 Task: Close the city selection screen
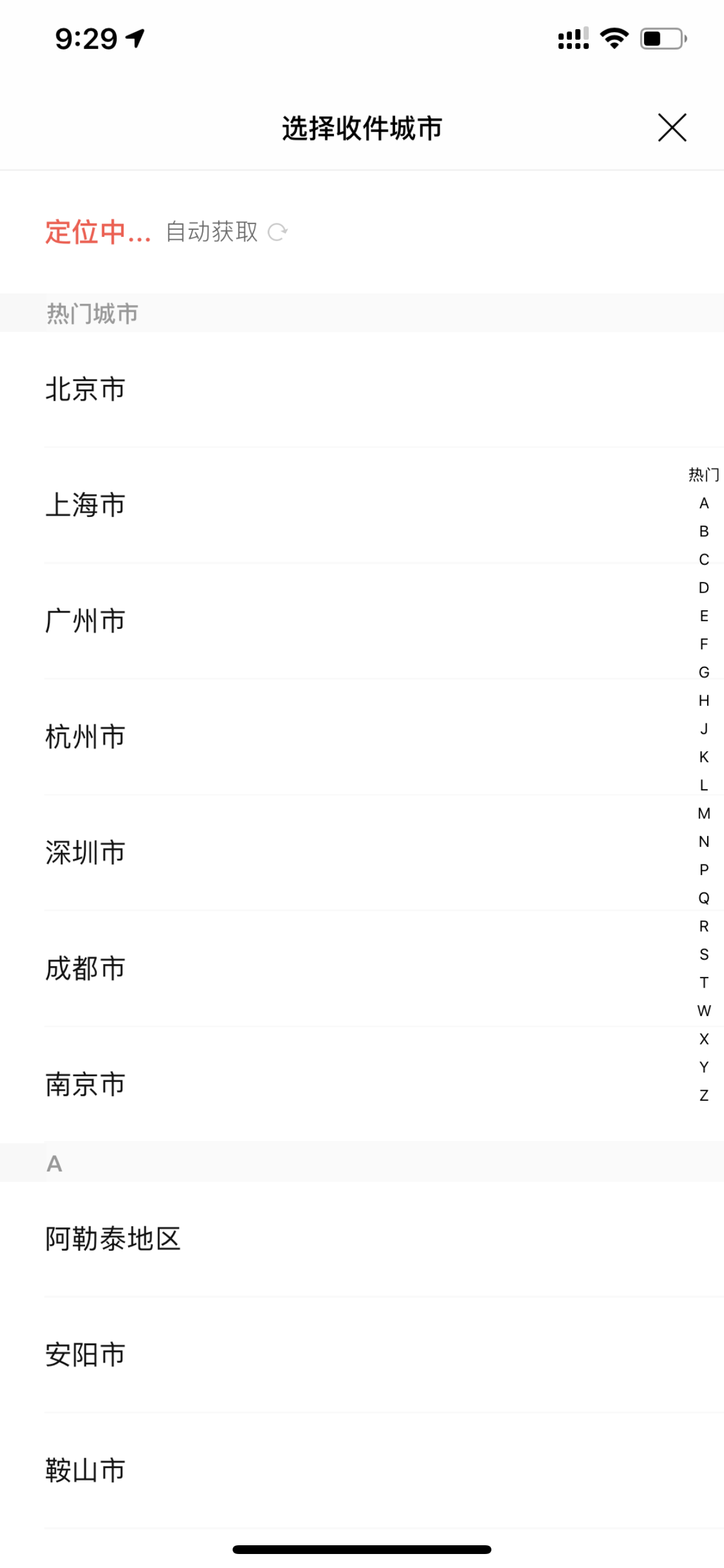pos(672,128)
